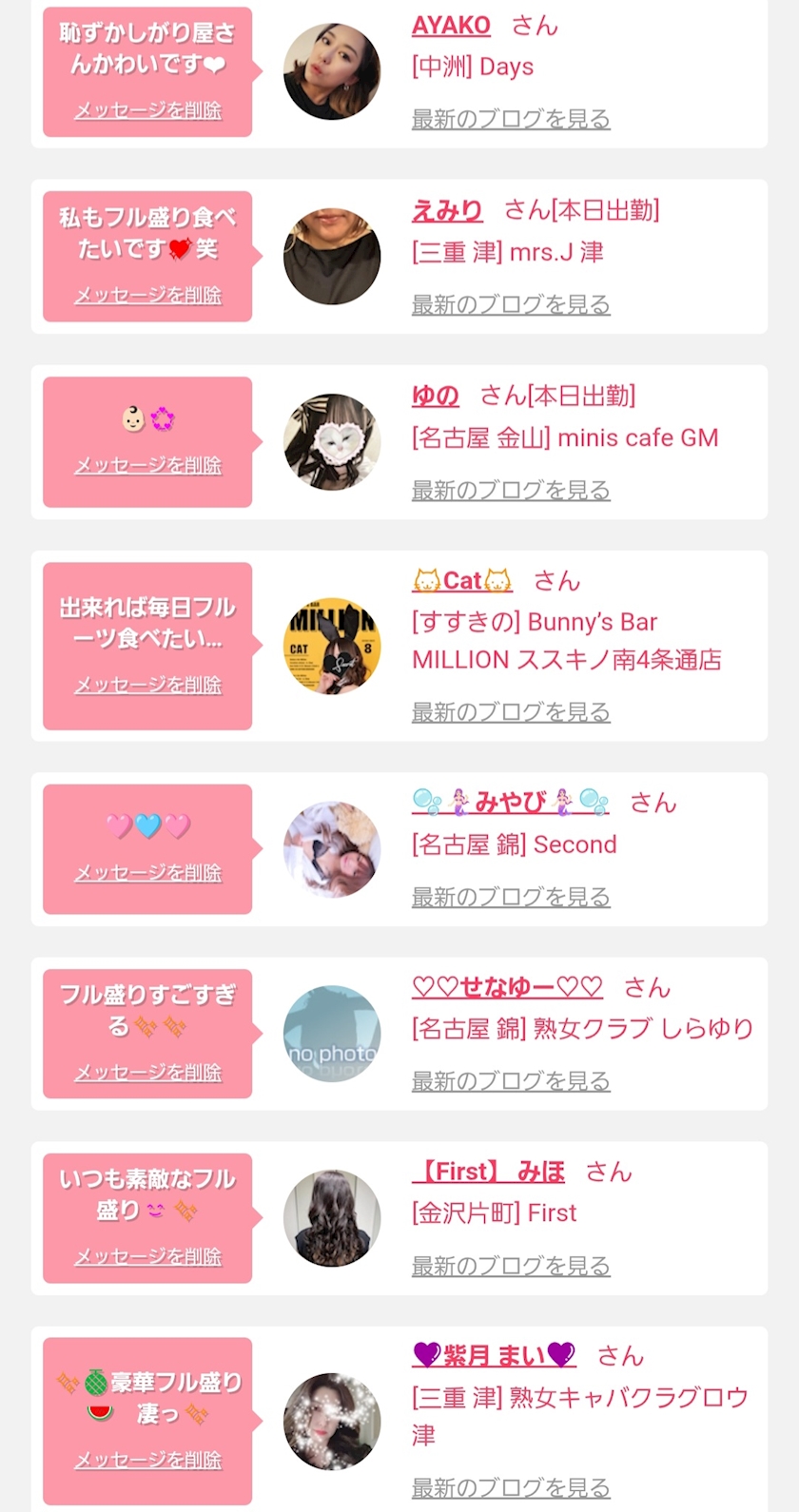The width and height of the screenshot is (799, 1512).
Task: Delete the message sent to ゆの
Action: click(147, 465)
